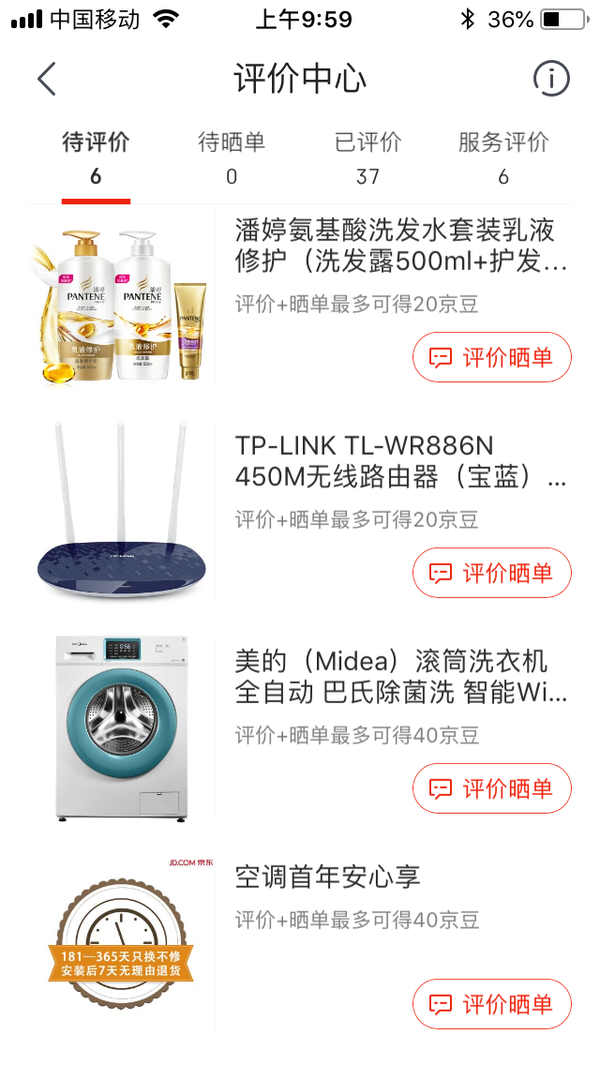Open the 空调首年安心享 service item
This screenshot has width=600, height=1065.
(x=328, y=877)
